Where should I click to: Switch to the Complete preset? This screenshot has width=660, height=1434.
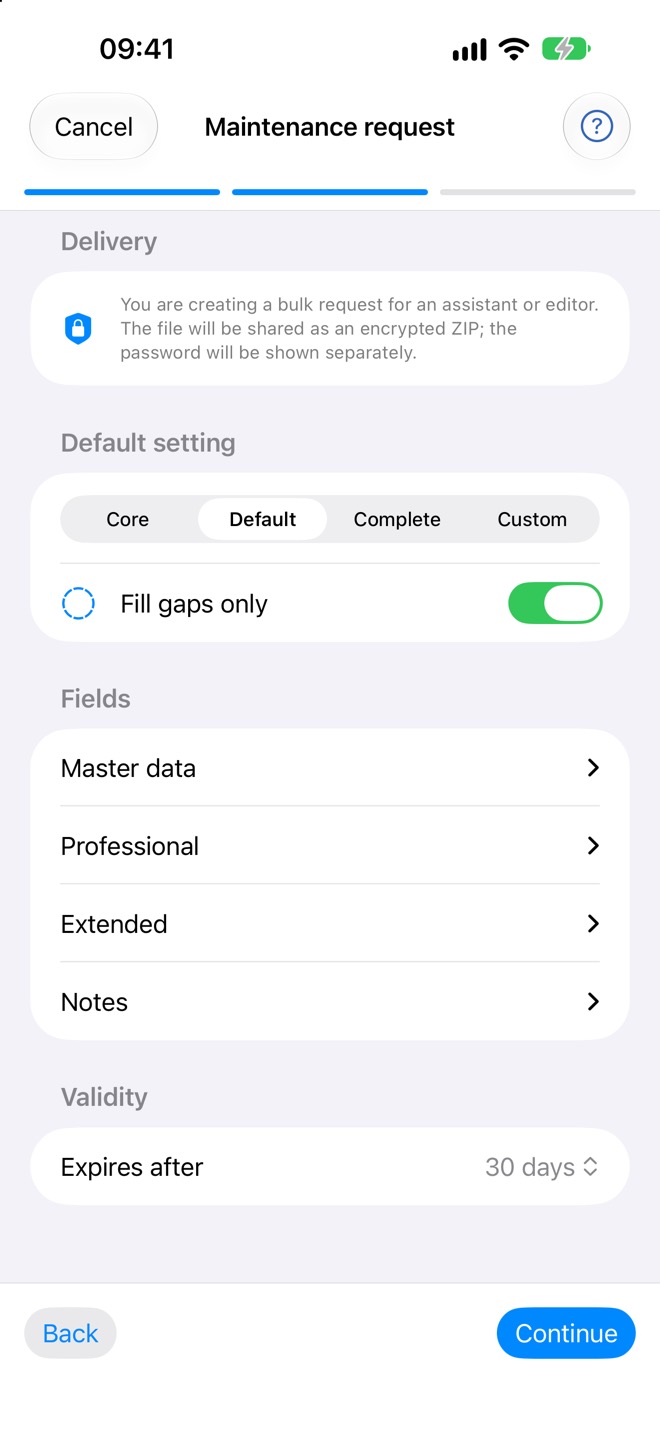coord(397,519)
